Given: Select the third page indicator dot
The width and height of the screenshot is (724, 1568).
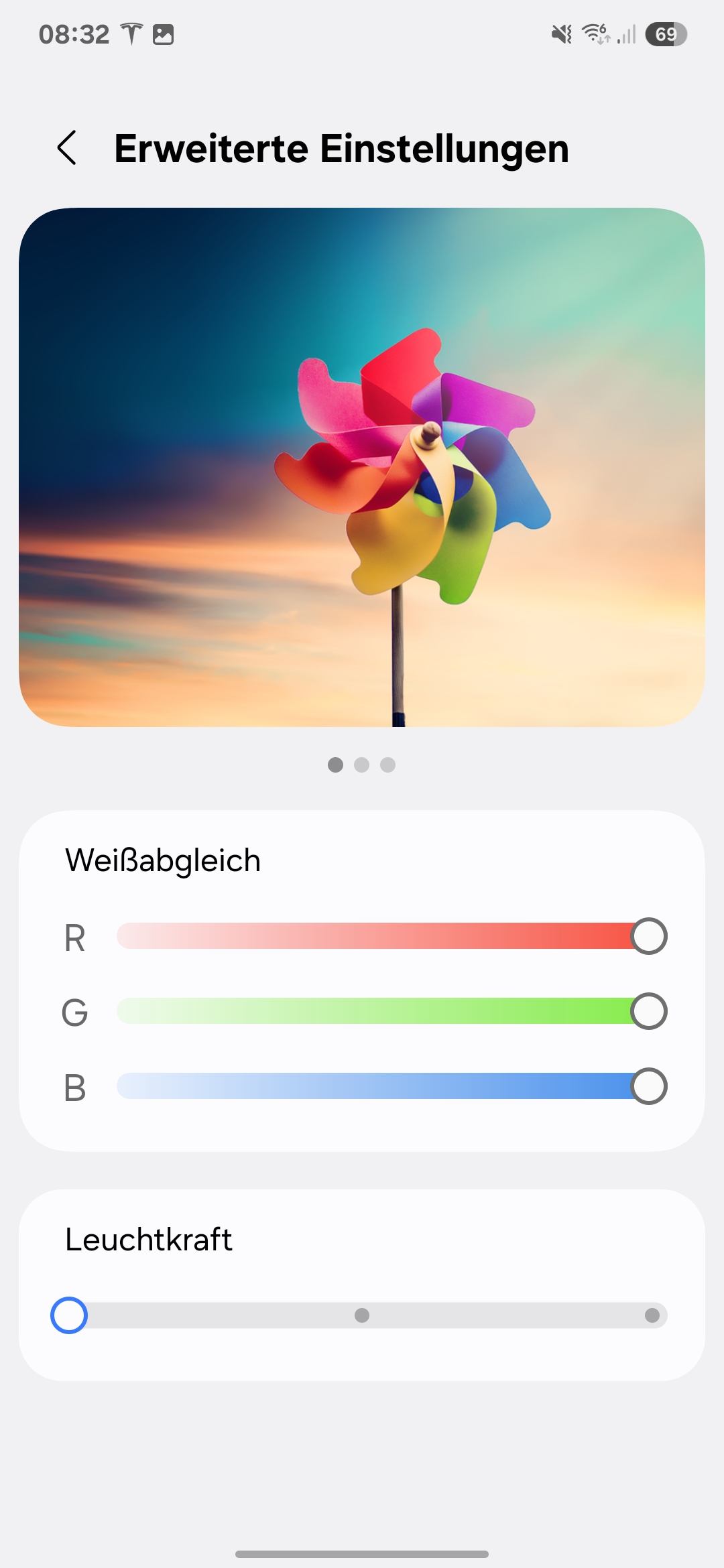Looking at the screenshot, I should 387,765.
